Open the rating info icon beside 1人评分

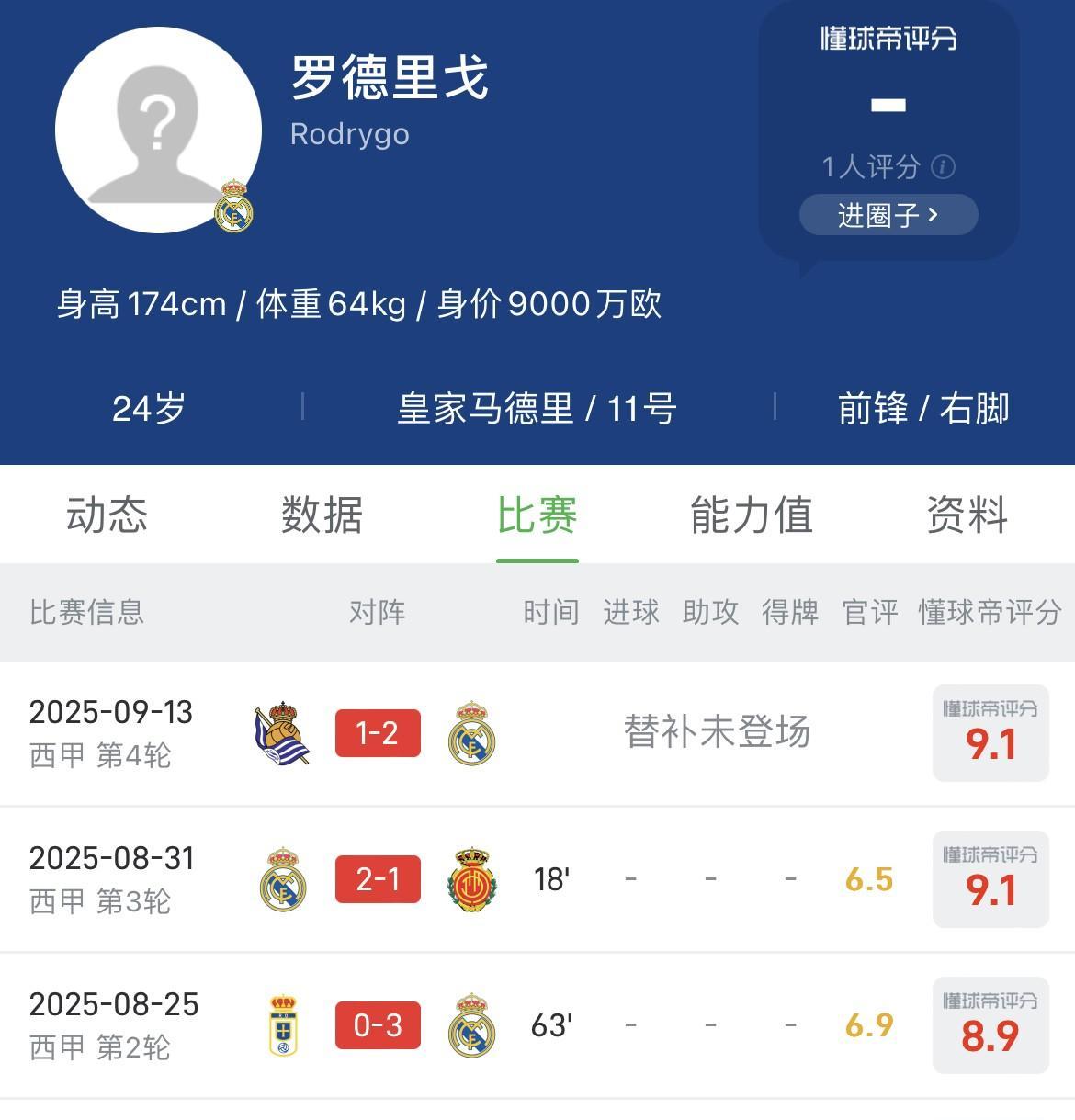(x=943, y=166)
